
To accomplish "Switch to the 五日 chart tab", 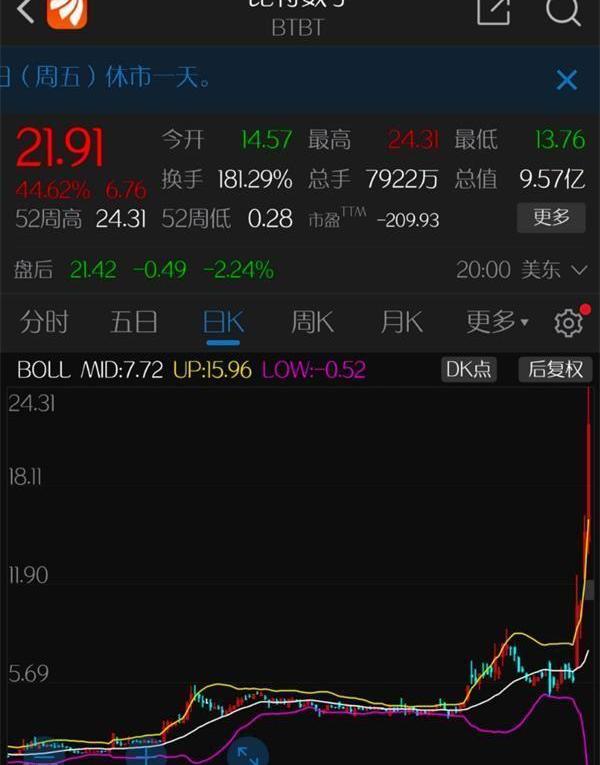I will point(134,322).
